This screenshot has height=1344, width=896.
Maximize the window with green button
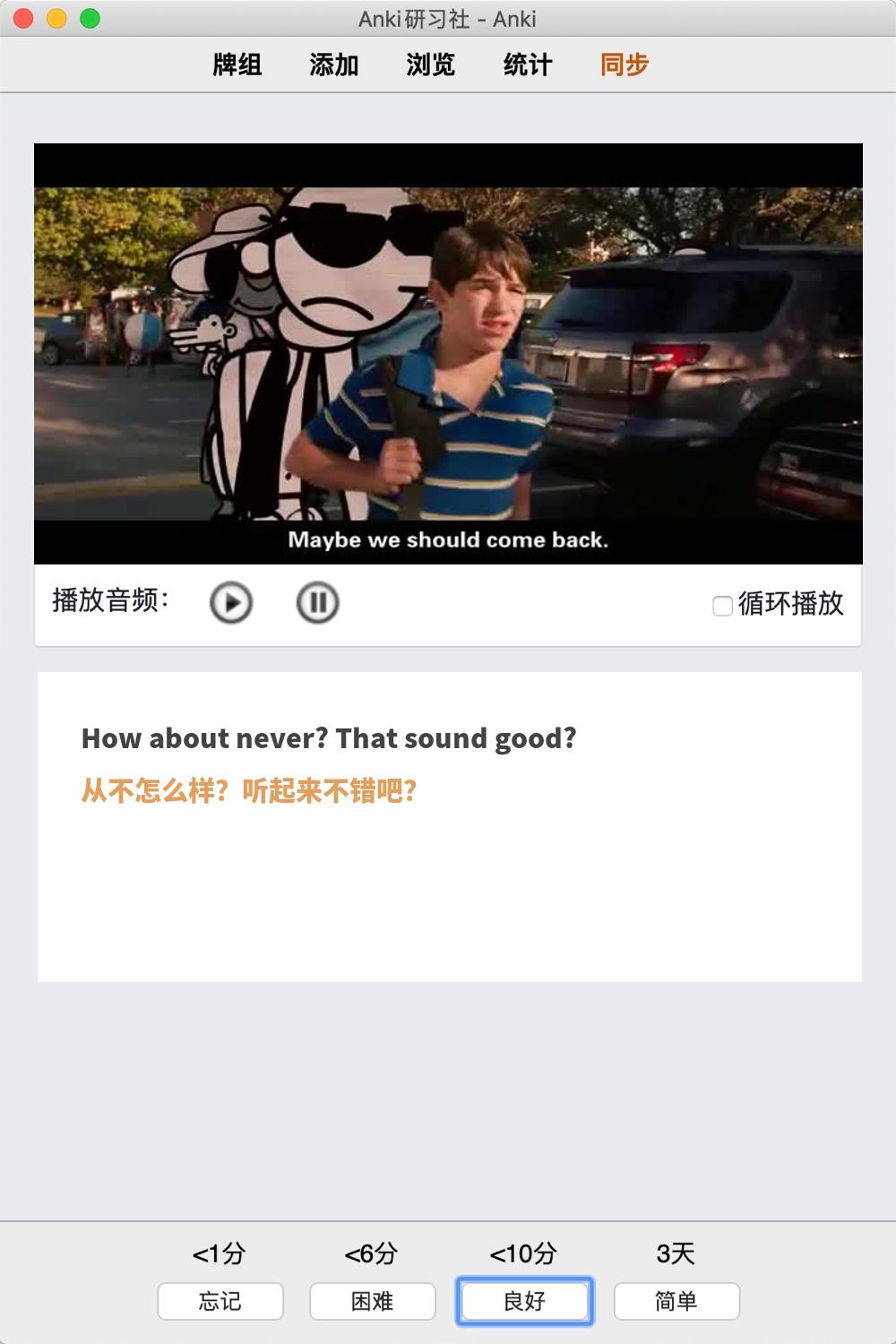90,18
